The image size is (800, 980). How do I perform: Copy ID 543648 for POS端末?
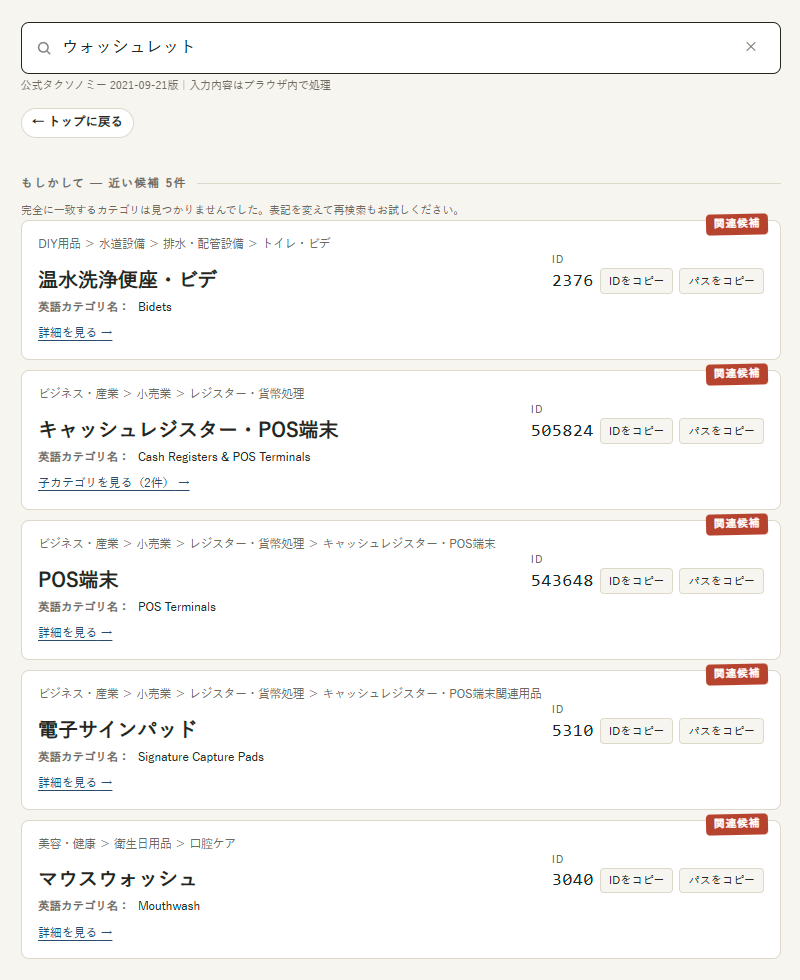click(x=636, y=581)
